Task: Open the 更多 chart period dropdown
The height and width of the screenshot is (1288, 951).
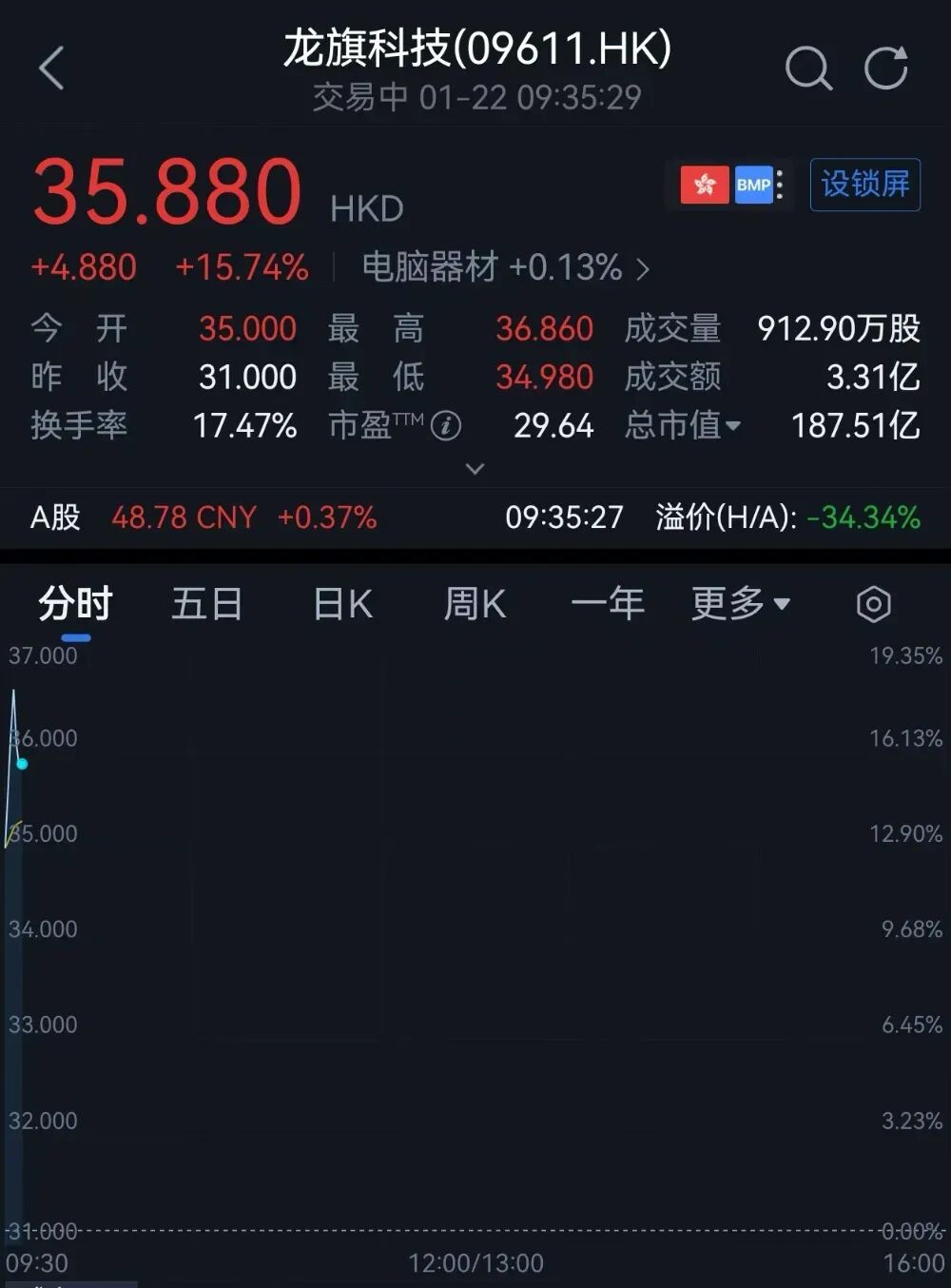Action: click(741, 603)
